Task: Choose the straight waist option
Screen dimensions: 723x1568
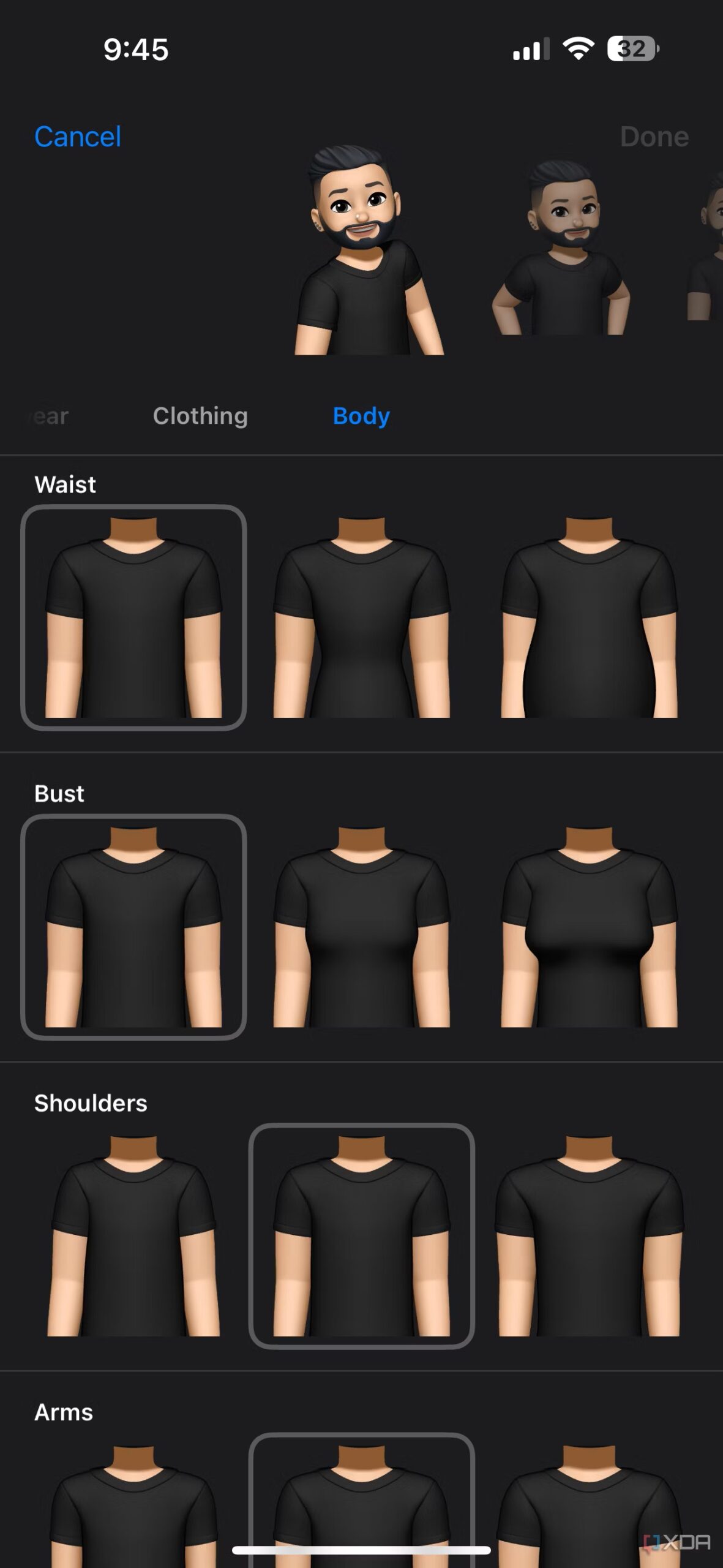Action: click(x=133, y=617)
